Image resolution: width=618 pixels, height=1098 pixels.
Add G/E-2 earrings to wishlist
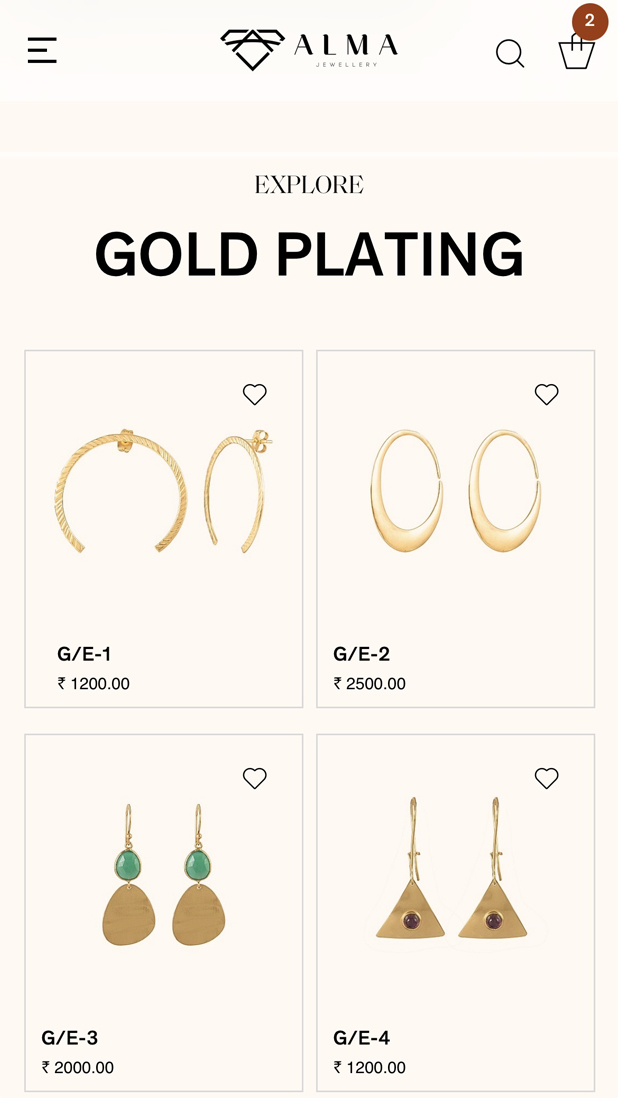(x=546, y=394)
